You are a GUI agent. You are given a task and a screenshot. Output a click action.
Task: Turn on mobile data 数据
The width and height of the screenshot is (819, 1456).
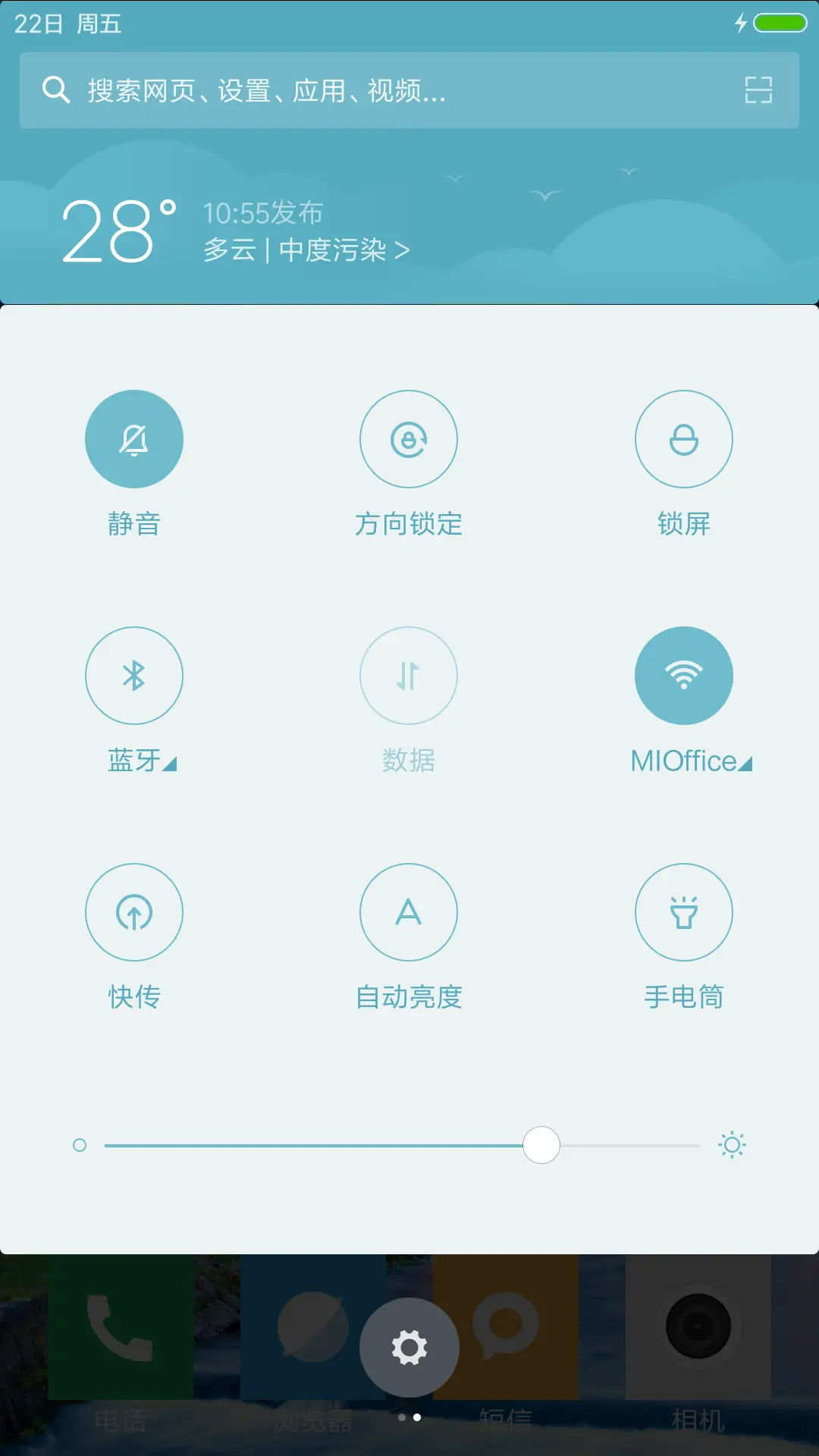(409, 676)
